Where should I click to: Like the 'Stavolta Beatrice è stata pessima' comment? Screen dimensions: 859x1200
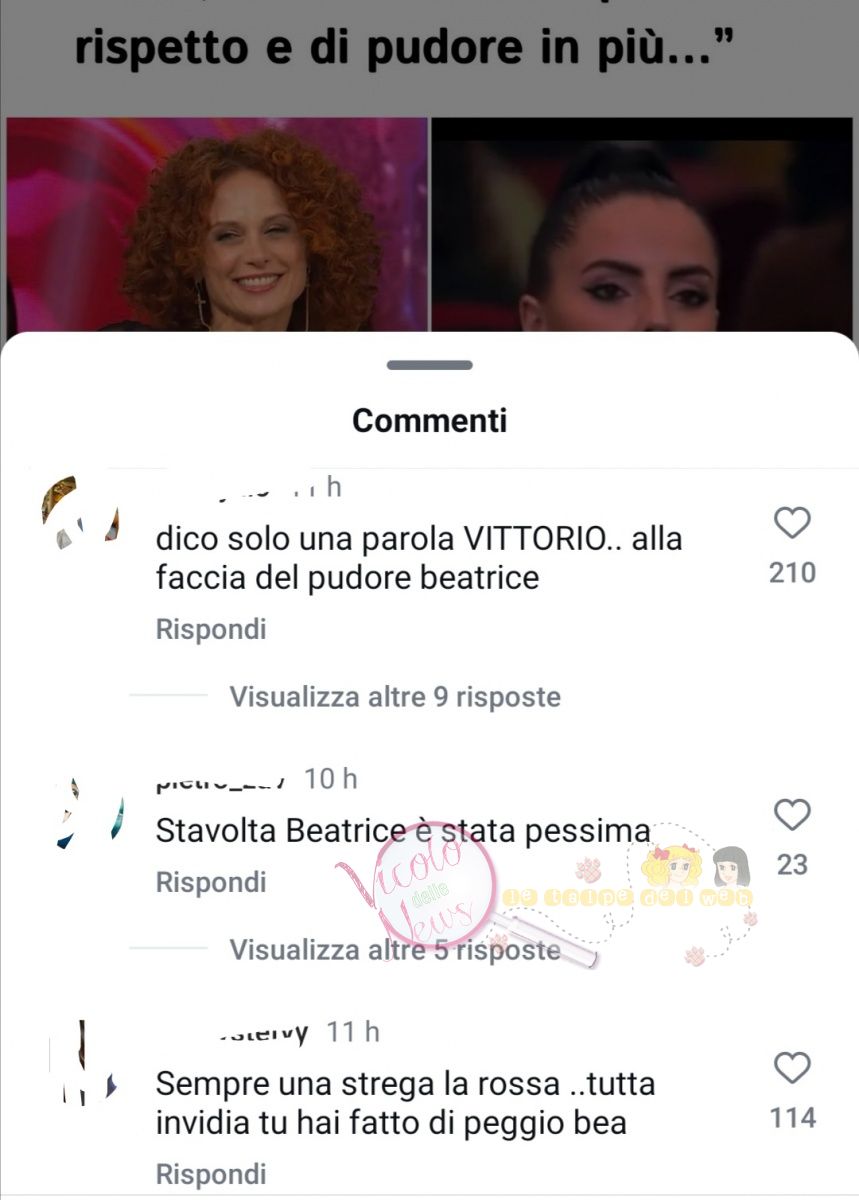click(x=792, y=816)
